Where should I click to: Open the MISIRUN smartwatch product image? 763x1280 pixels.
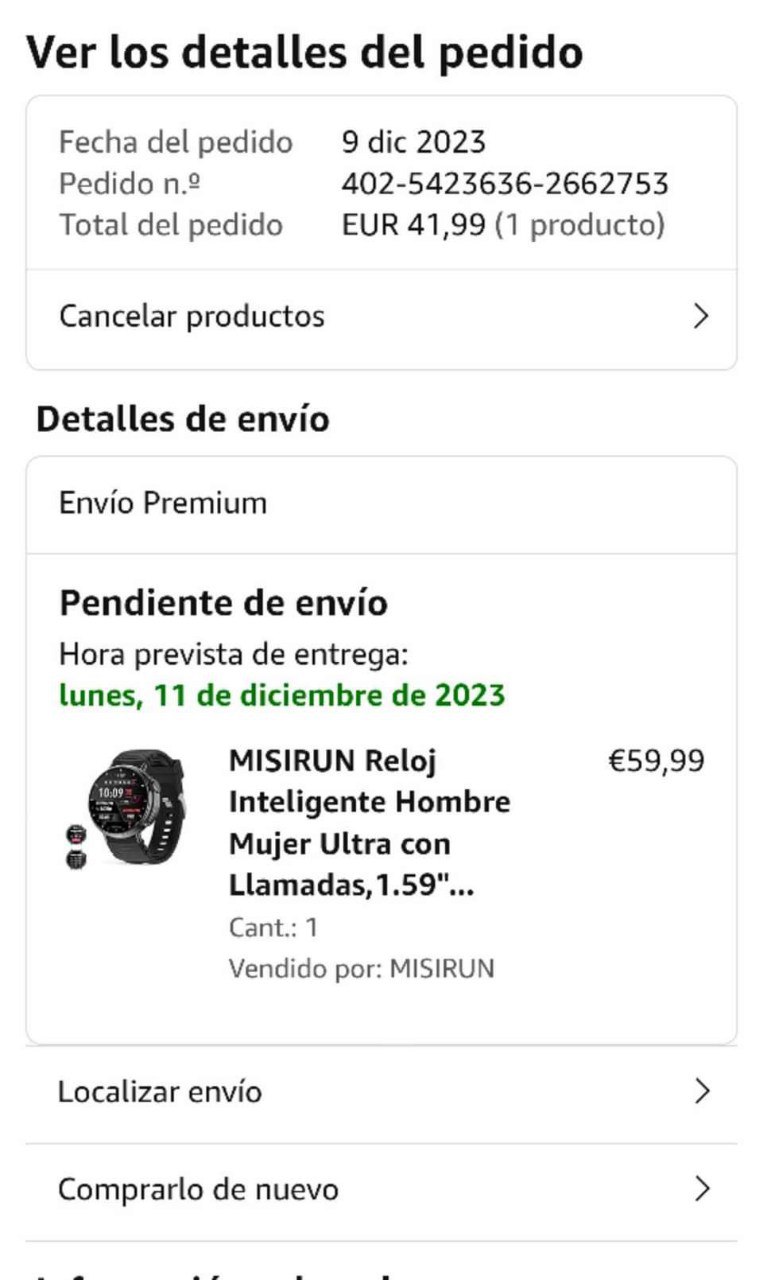pyautogui.click(x=124, y=808)
